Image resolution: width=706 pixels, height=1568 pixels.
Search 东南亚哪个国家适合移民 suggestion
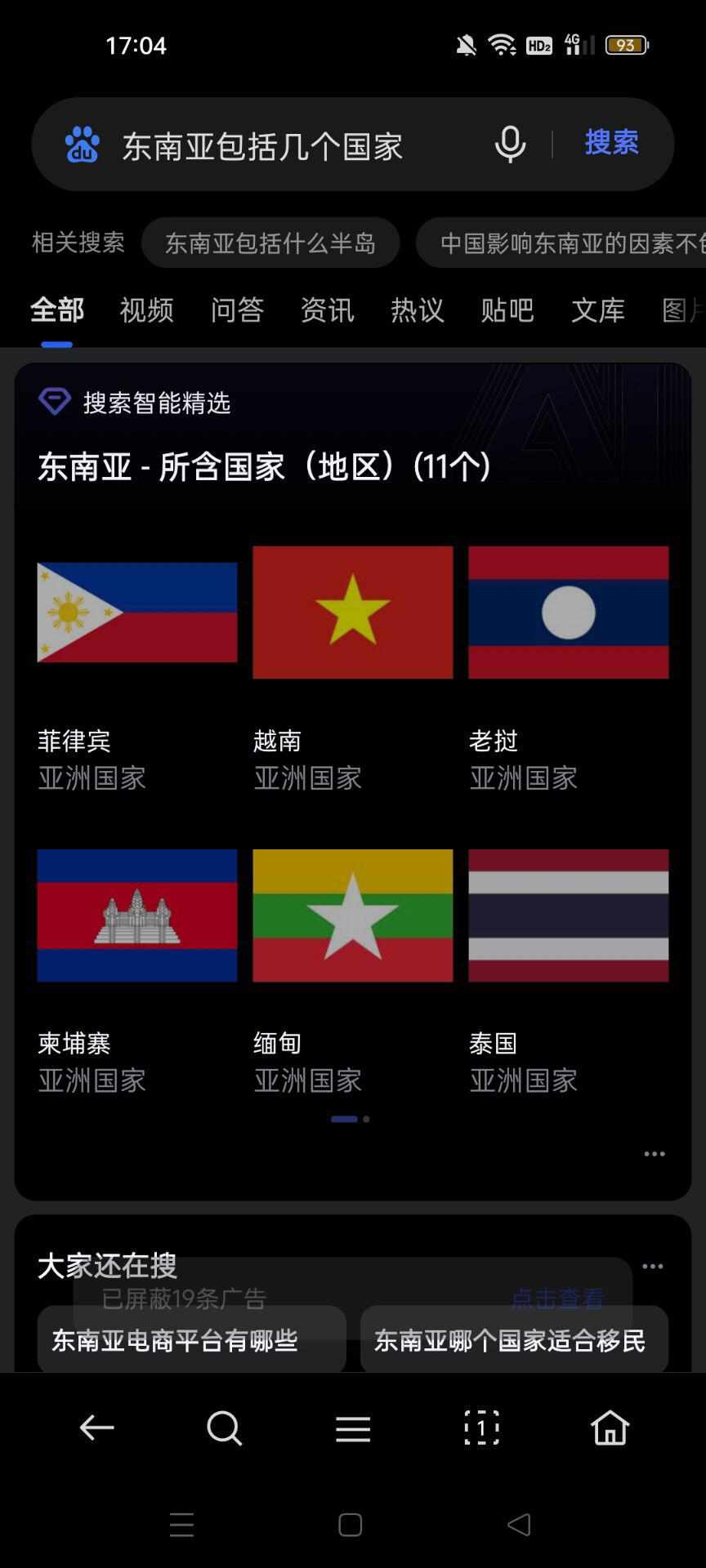tap(514, 1340)
